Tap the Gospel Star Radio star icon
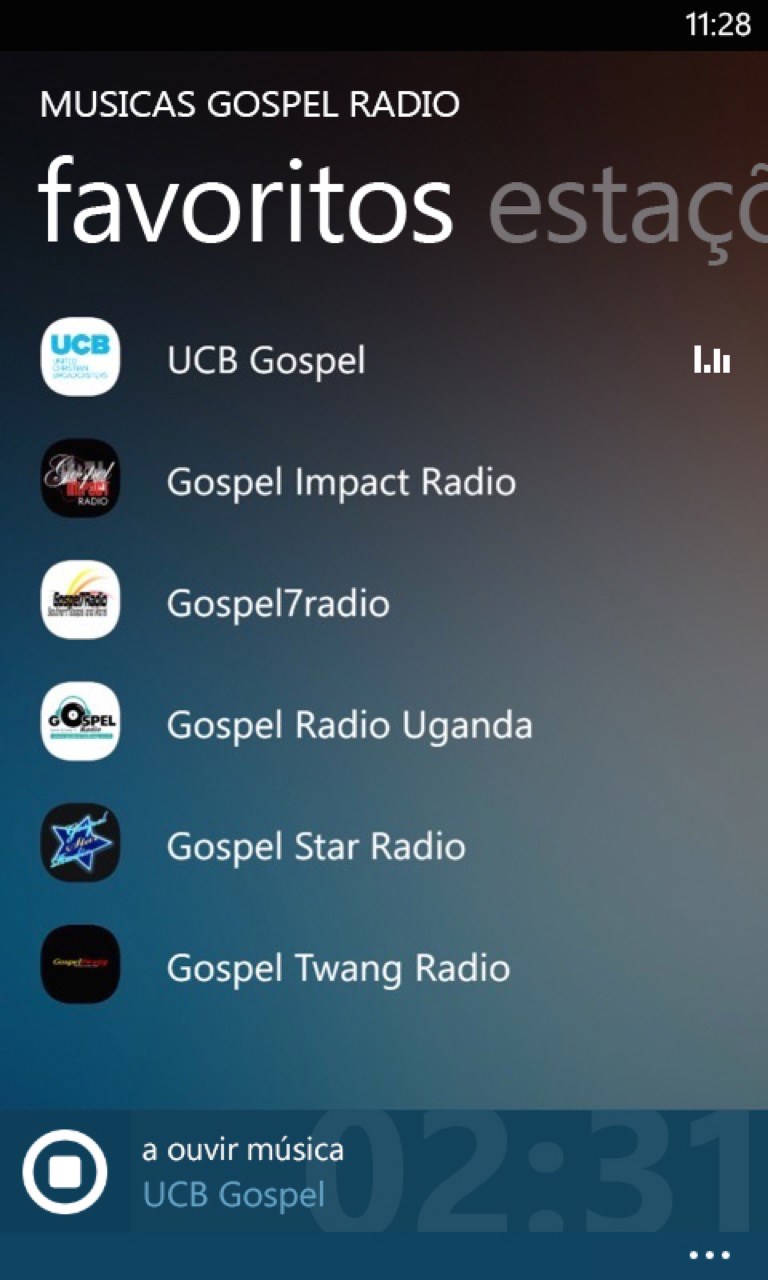The height and width of the screenshot is (1280, 768). [80, 844]
